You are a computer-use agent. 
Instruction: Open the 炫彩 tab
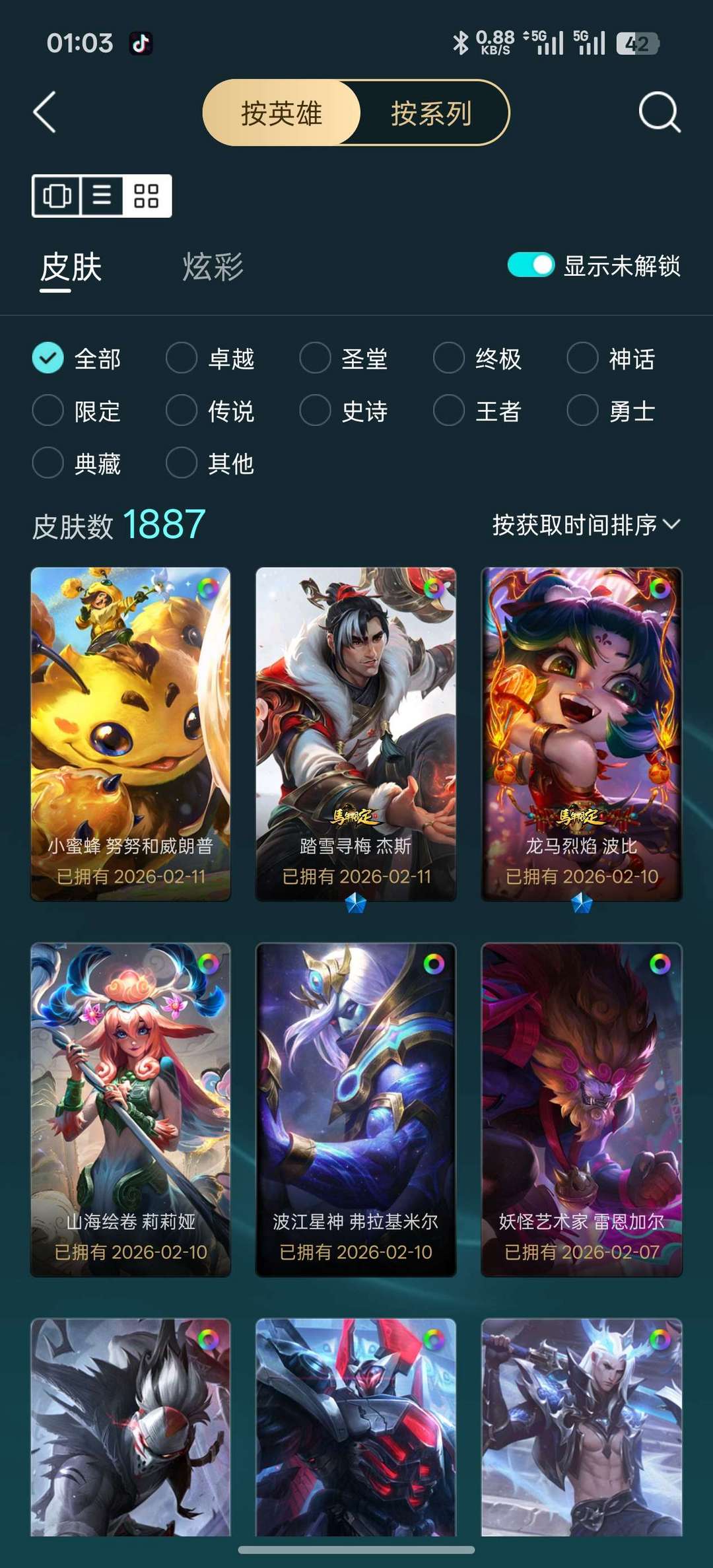tap(213, 267)
